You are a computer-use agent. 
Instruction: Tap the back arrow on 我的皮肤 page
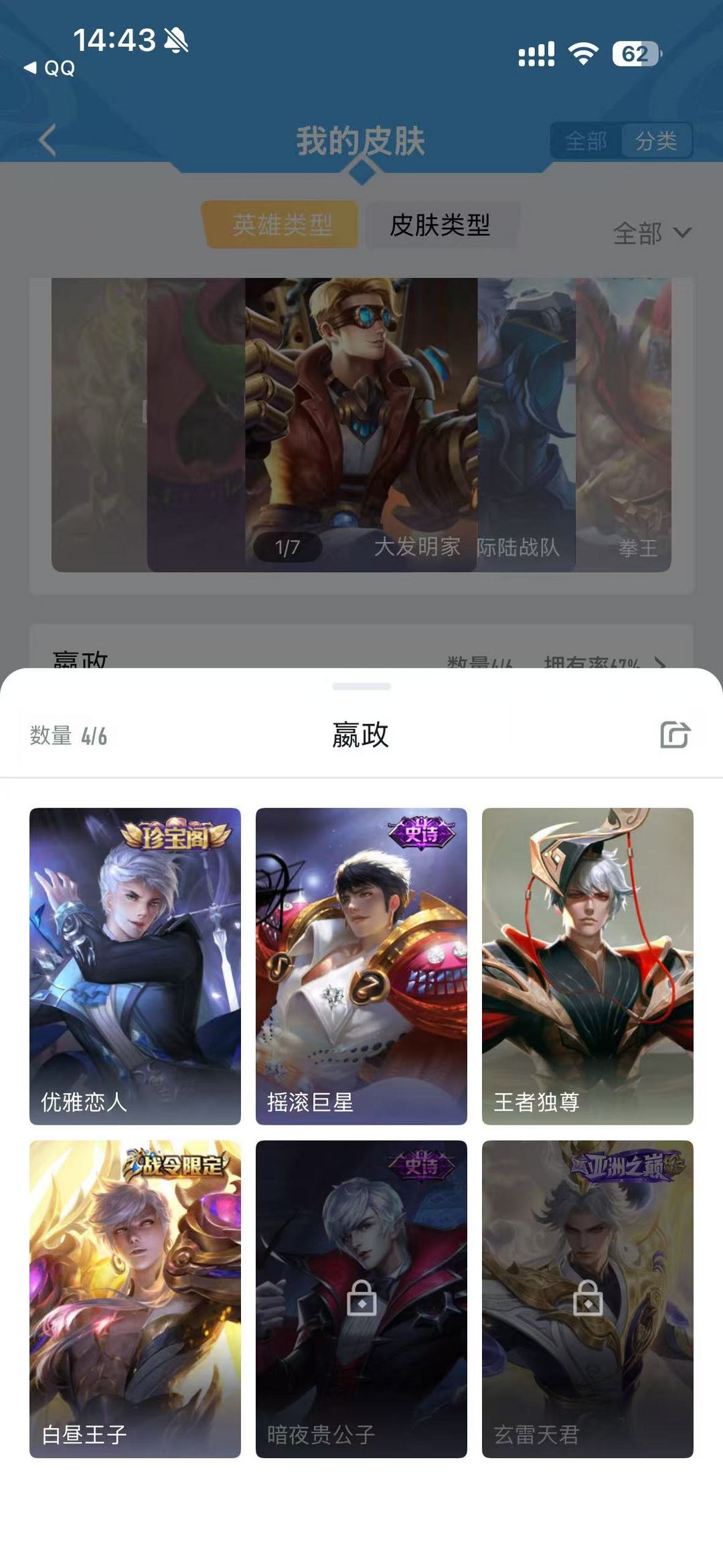46,141
